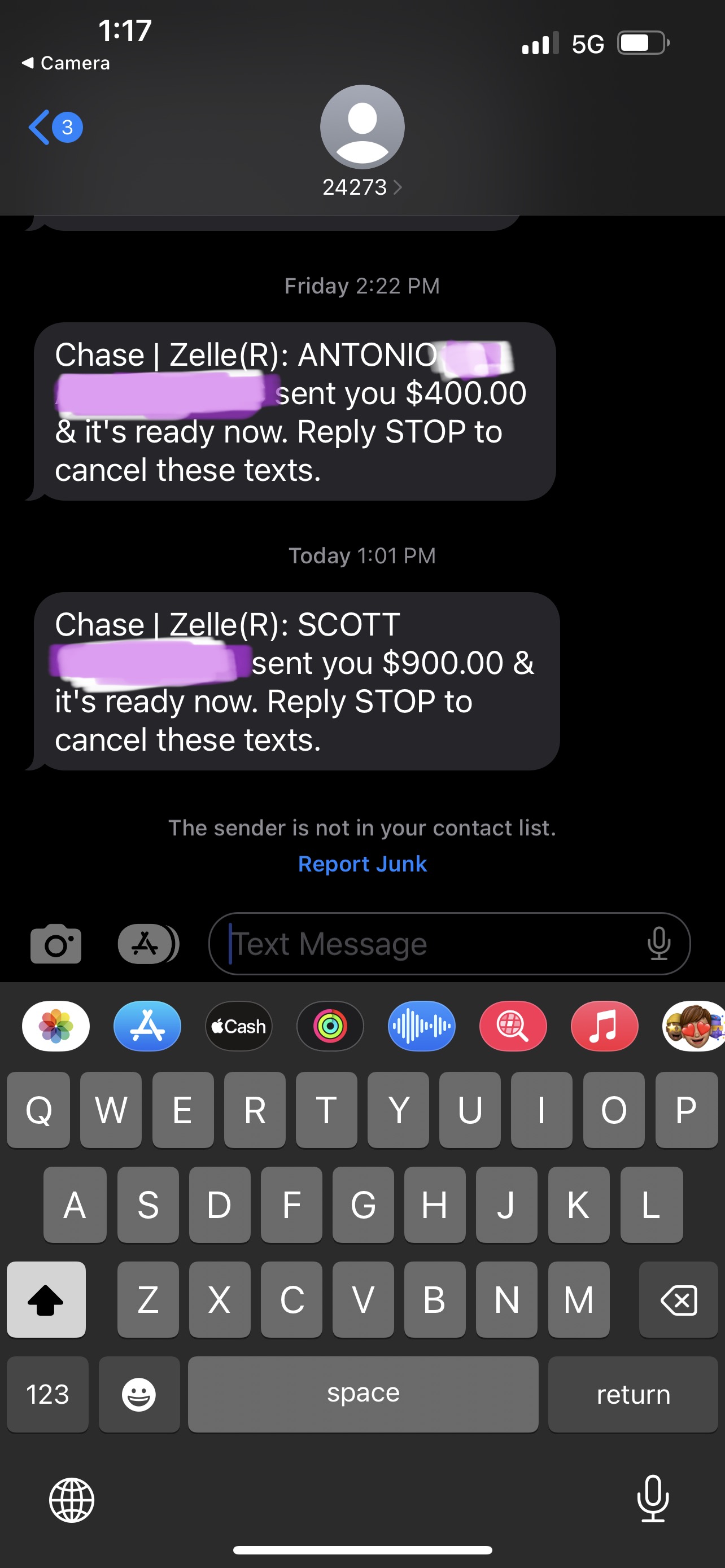Start dictation with the keyboard microphone
Image resolution: width=725 pixels, height=1568 pixels.
pos(653,1499)
